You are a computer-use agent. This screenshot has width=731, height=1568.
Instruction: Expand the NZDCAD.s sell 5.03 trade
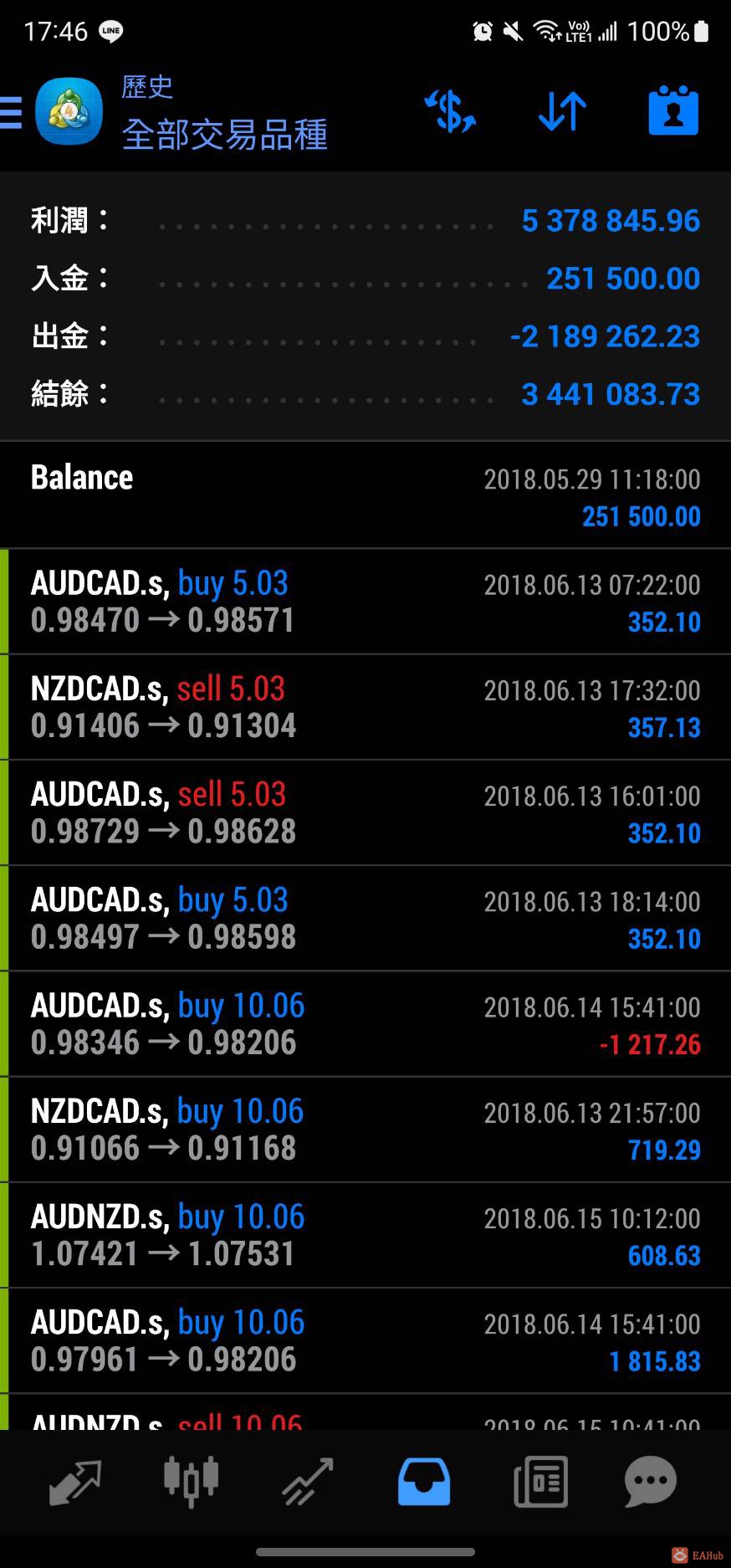(x=365, y=707)
